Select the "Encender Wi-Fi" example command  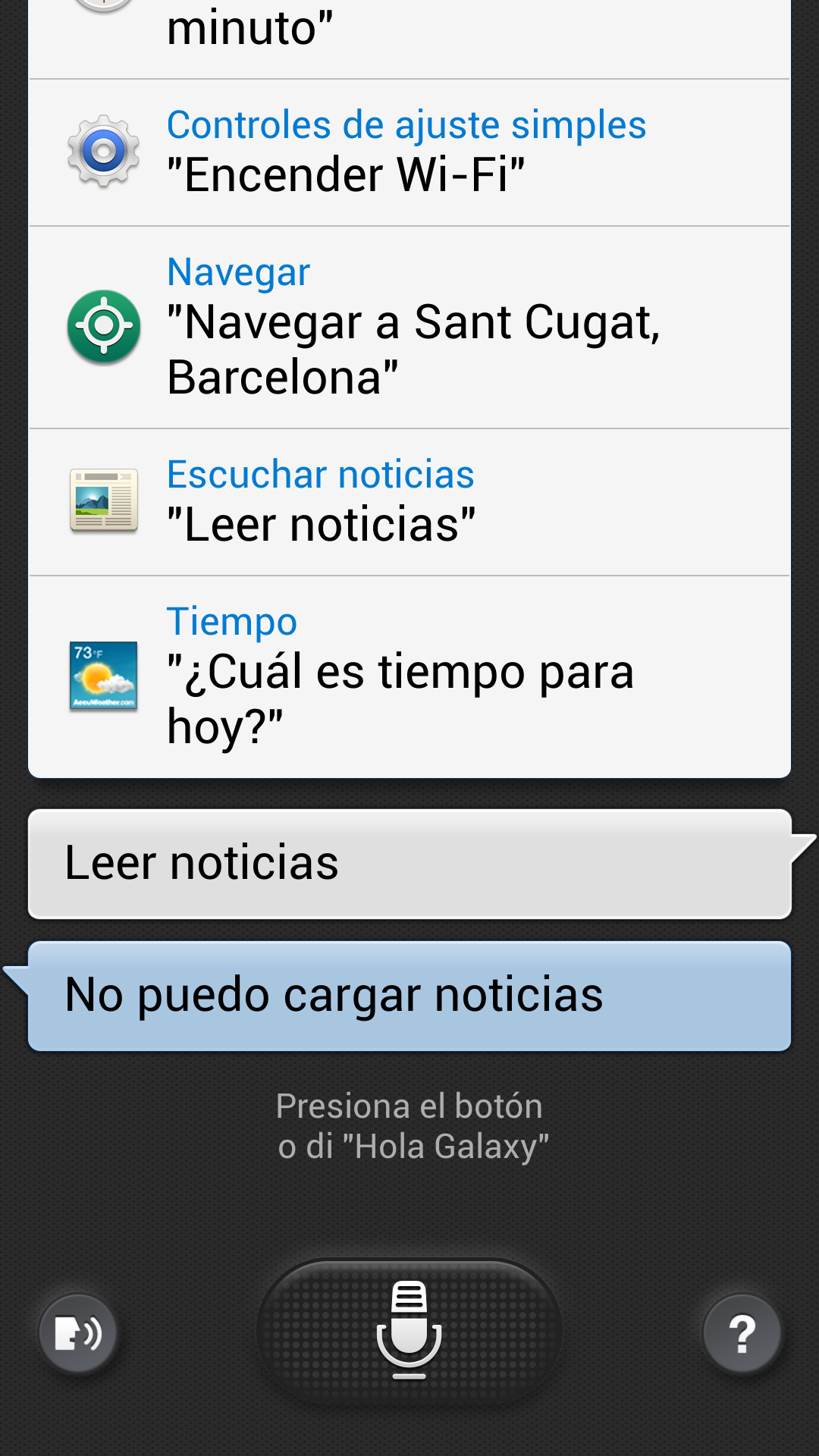coord(409,152)
